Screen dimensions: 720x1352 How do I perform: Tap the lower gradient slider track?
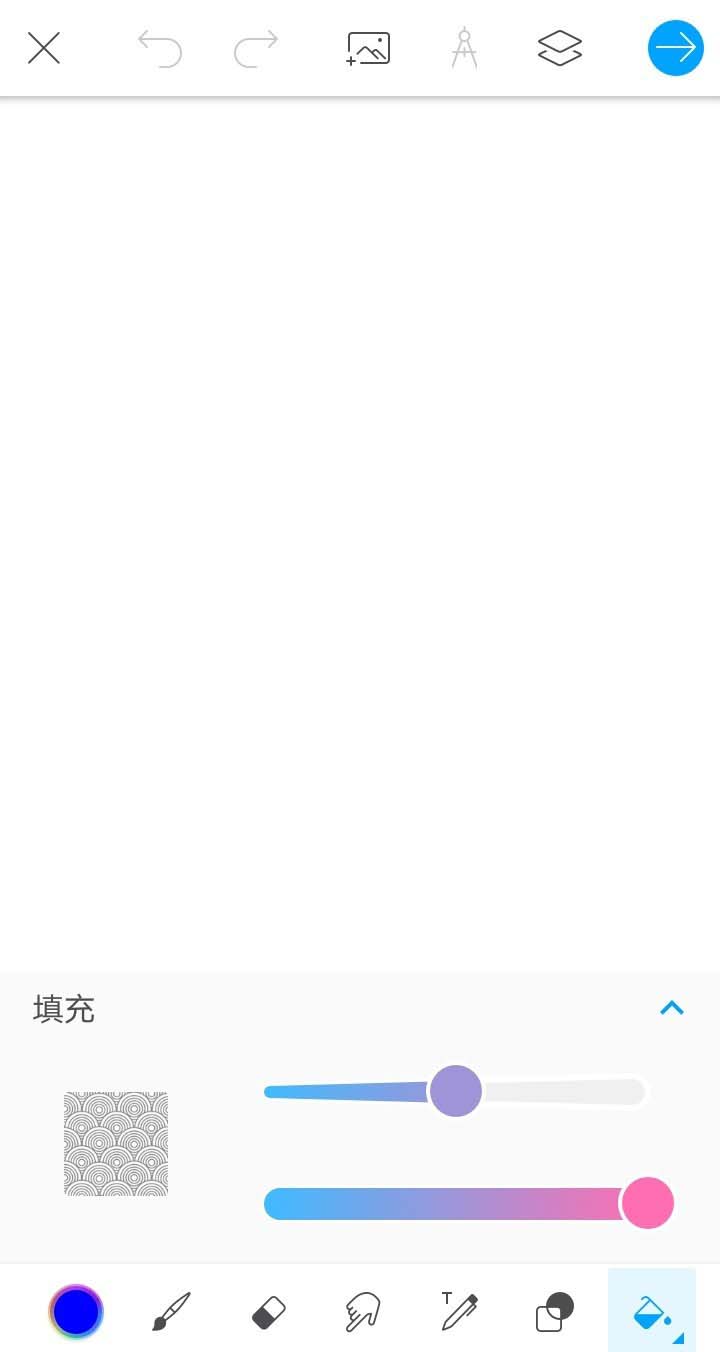tap(440, 1203)
